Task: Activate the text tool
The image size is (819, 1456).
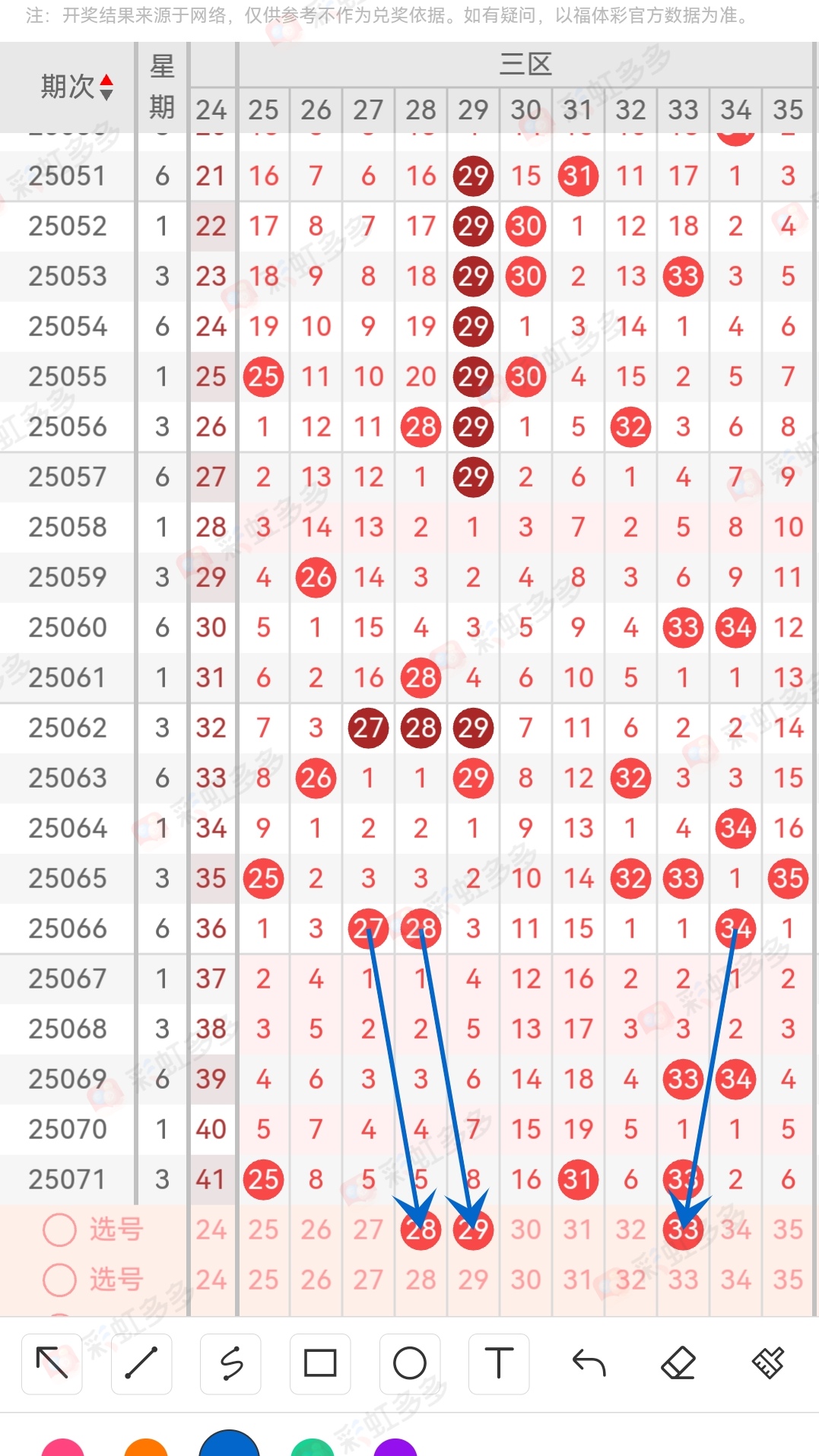Action: coord(499,1363)
